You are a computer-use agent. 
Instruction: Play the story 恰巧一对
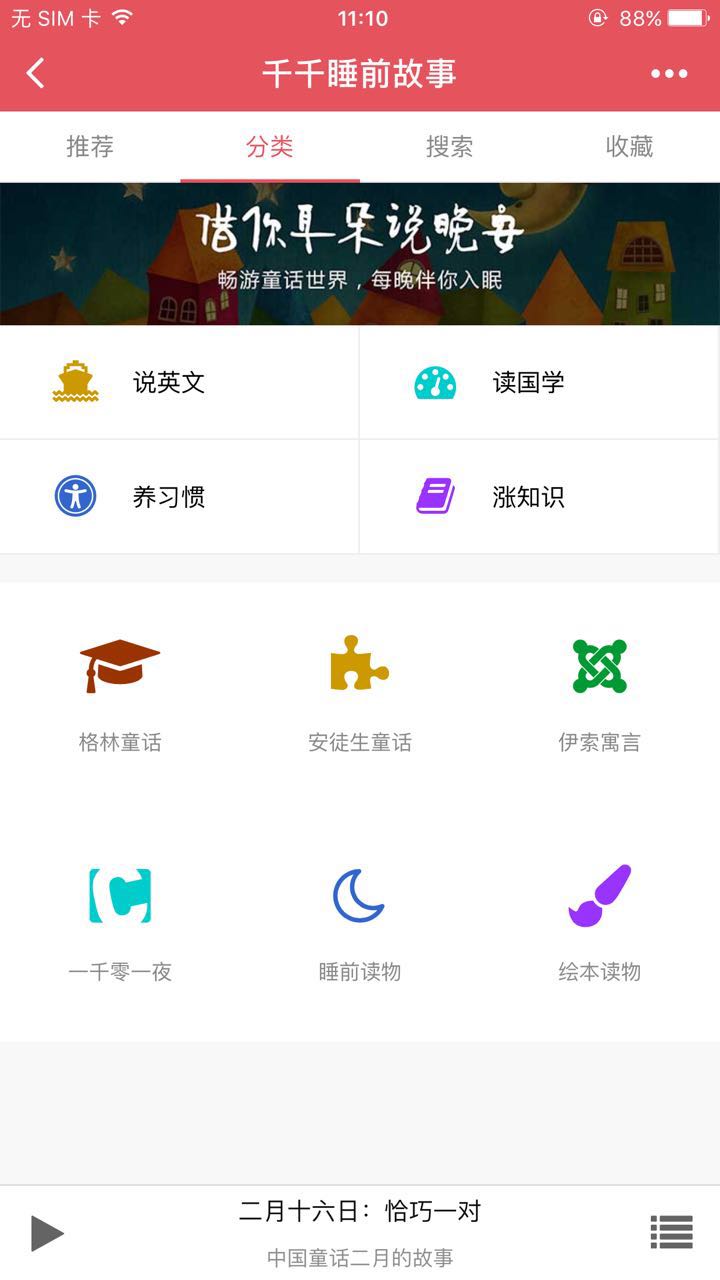[47, 1233]
